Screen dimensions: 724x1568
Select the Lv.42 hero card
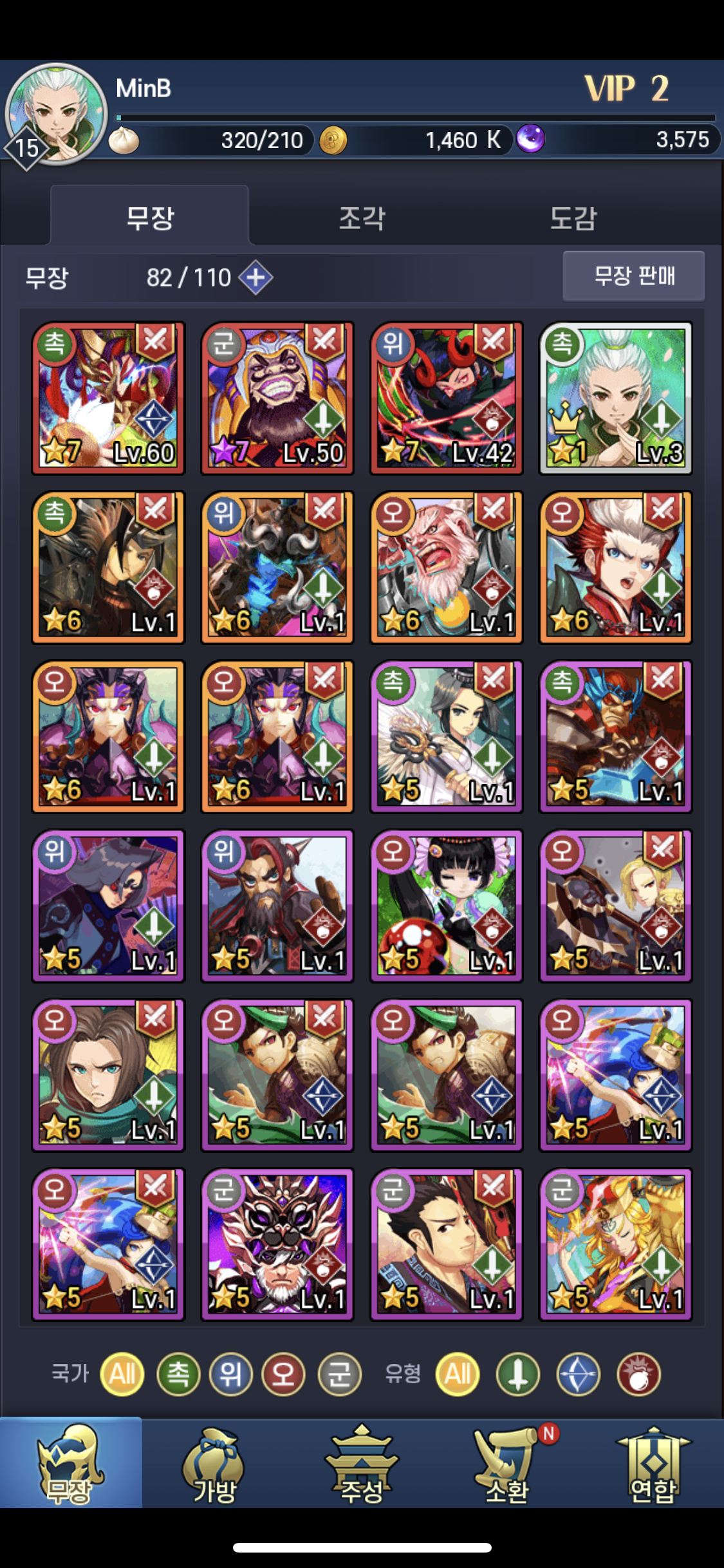pos(447,398)
